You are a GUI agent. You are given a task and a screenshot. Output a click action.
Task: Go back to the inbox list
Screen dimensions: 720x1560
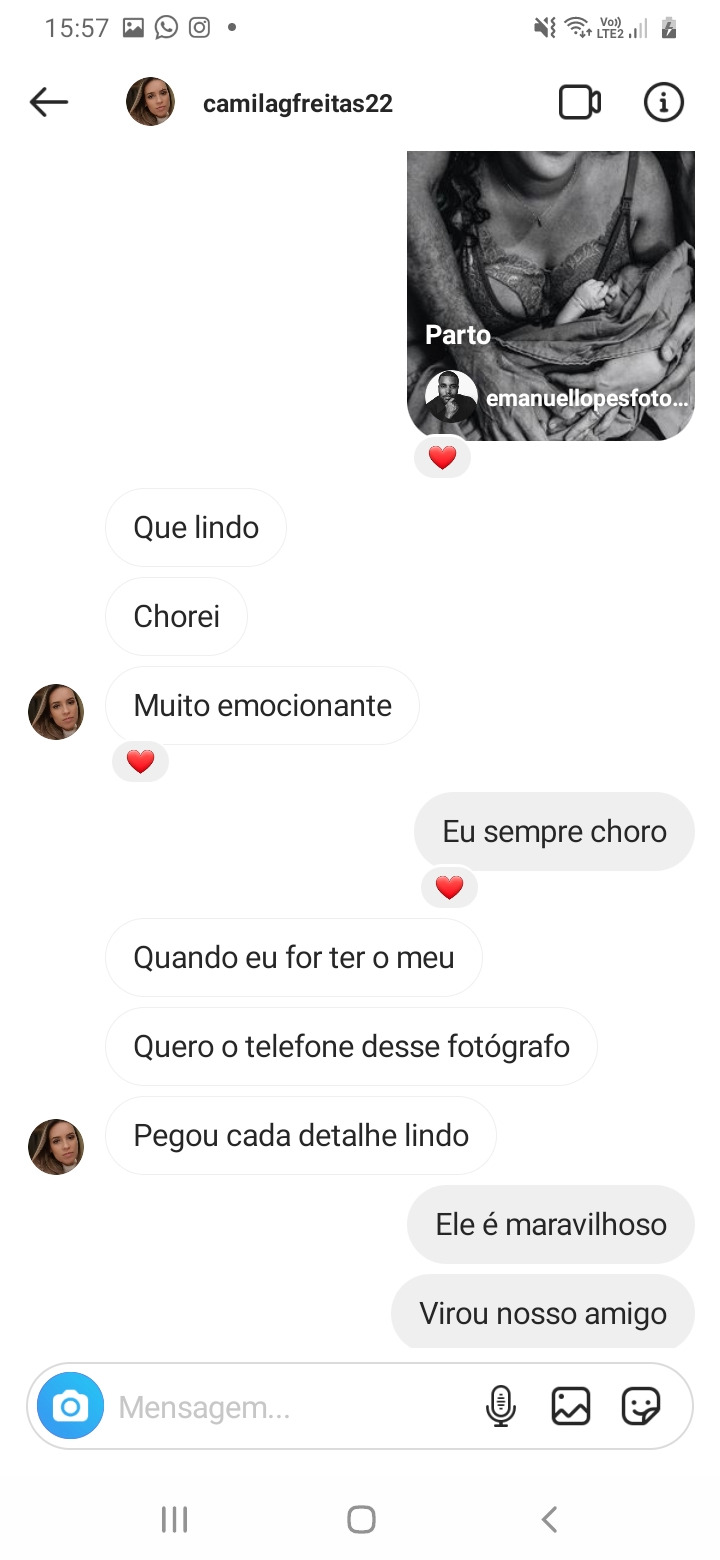click(x=48, y=102)
